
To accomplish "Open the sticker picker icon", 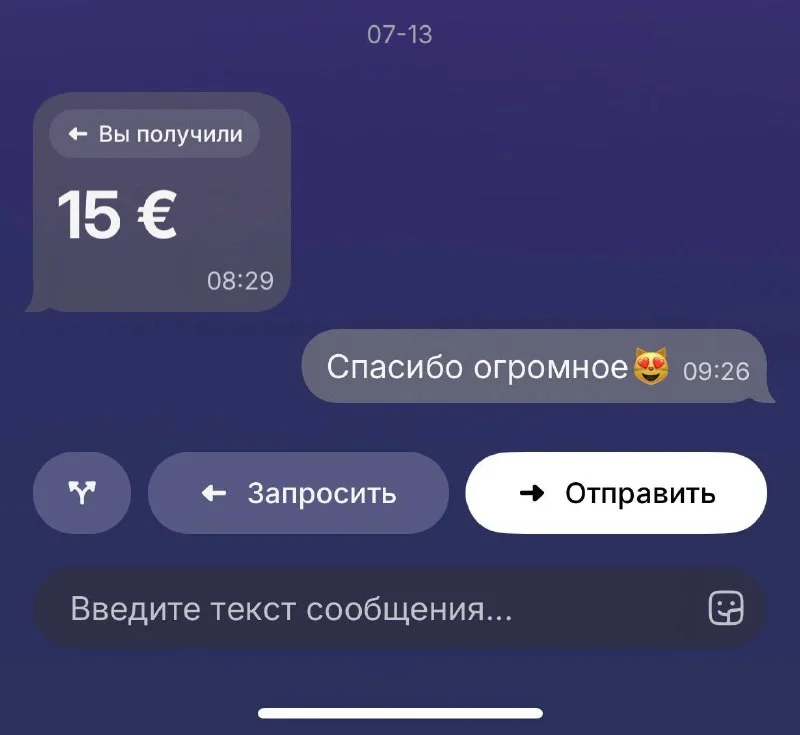I will (726, 608).
